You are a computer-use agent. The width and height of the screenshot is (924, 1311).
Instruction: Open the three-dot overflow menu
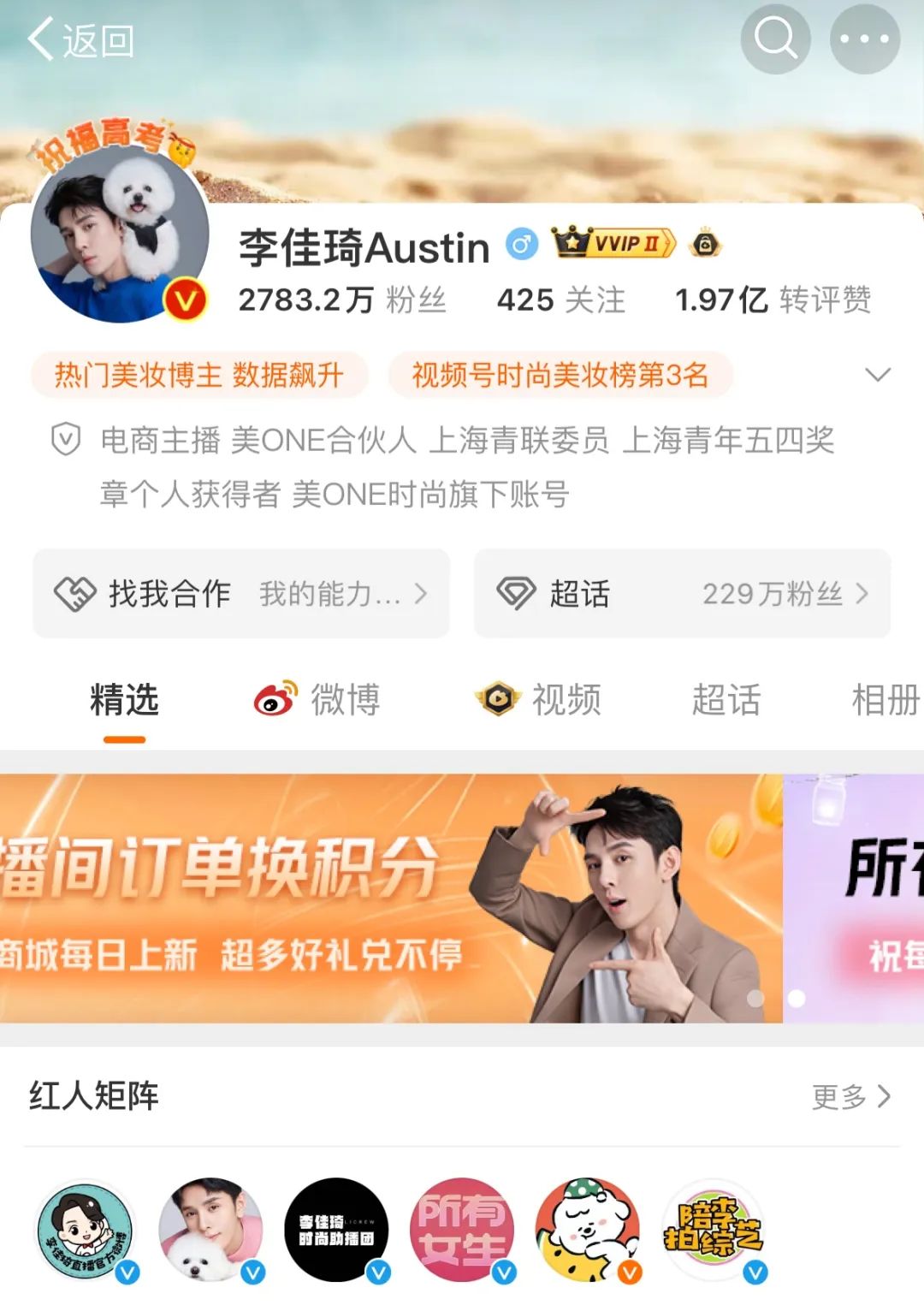click(864, 39)
